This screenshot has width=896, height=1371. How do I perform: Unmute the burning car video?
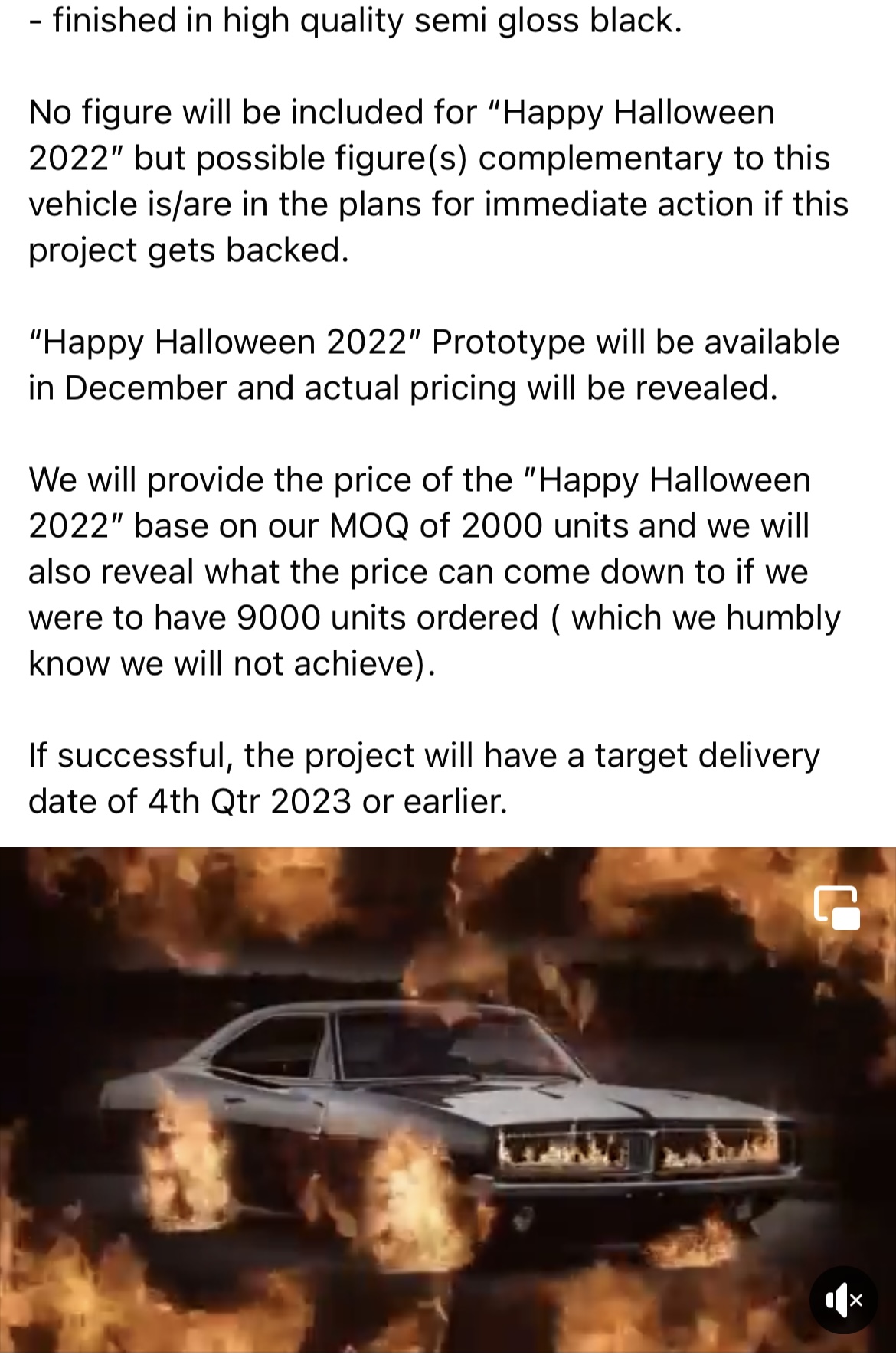844,1300
